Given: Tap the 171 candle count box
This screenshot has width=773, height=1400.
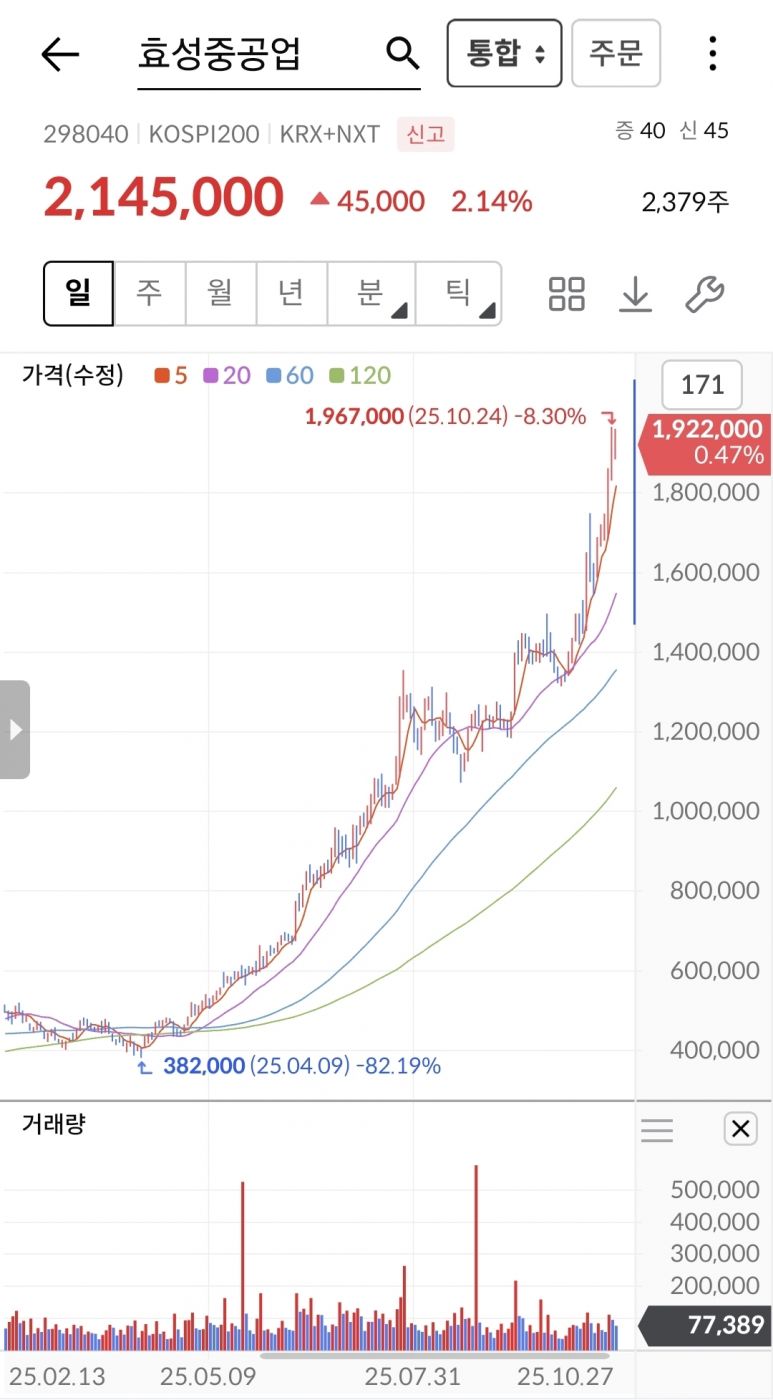Looking at the screenshot, I should pyautogui.click(x=701, y=385).
